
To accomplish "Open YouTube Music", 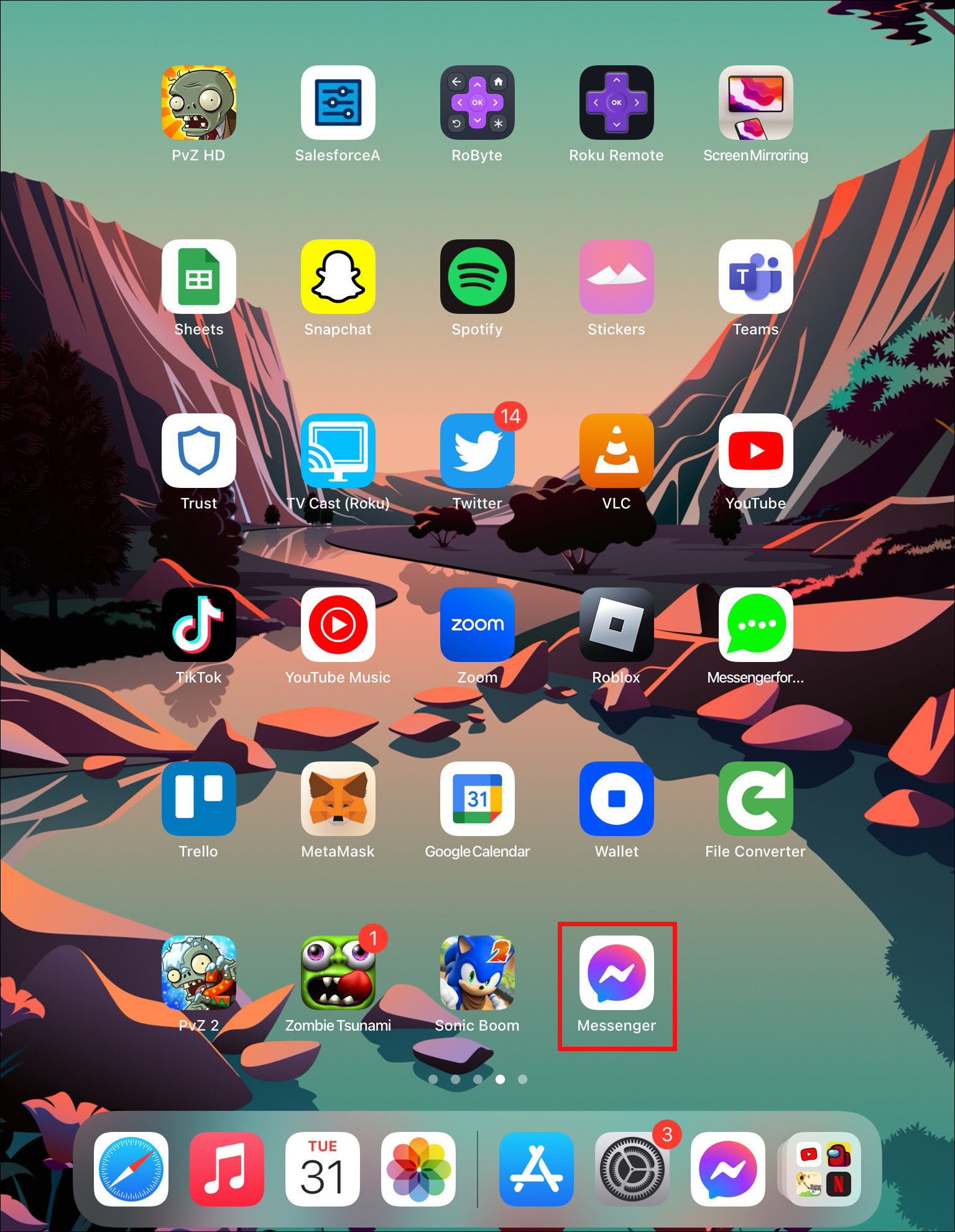I will point(338,625).
